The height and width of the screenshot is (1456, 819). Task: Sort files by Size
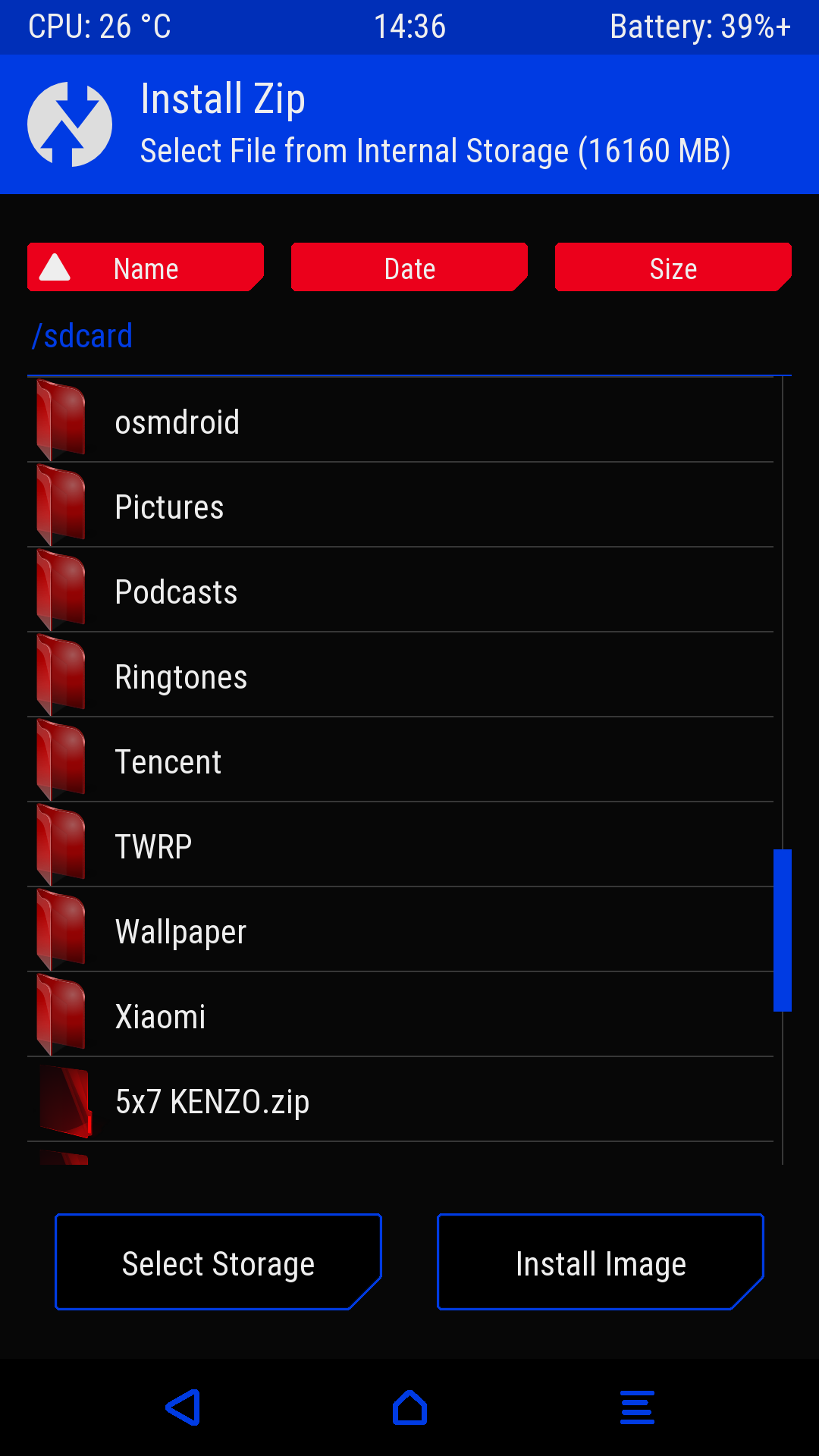point(673,268)
